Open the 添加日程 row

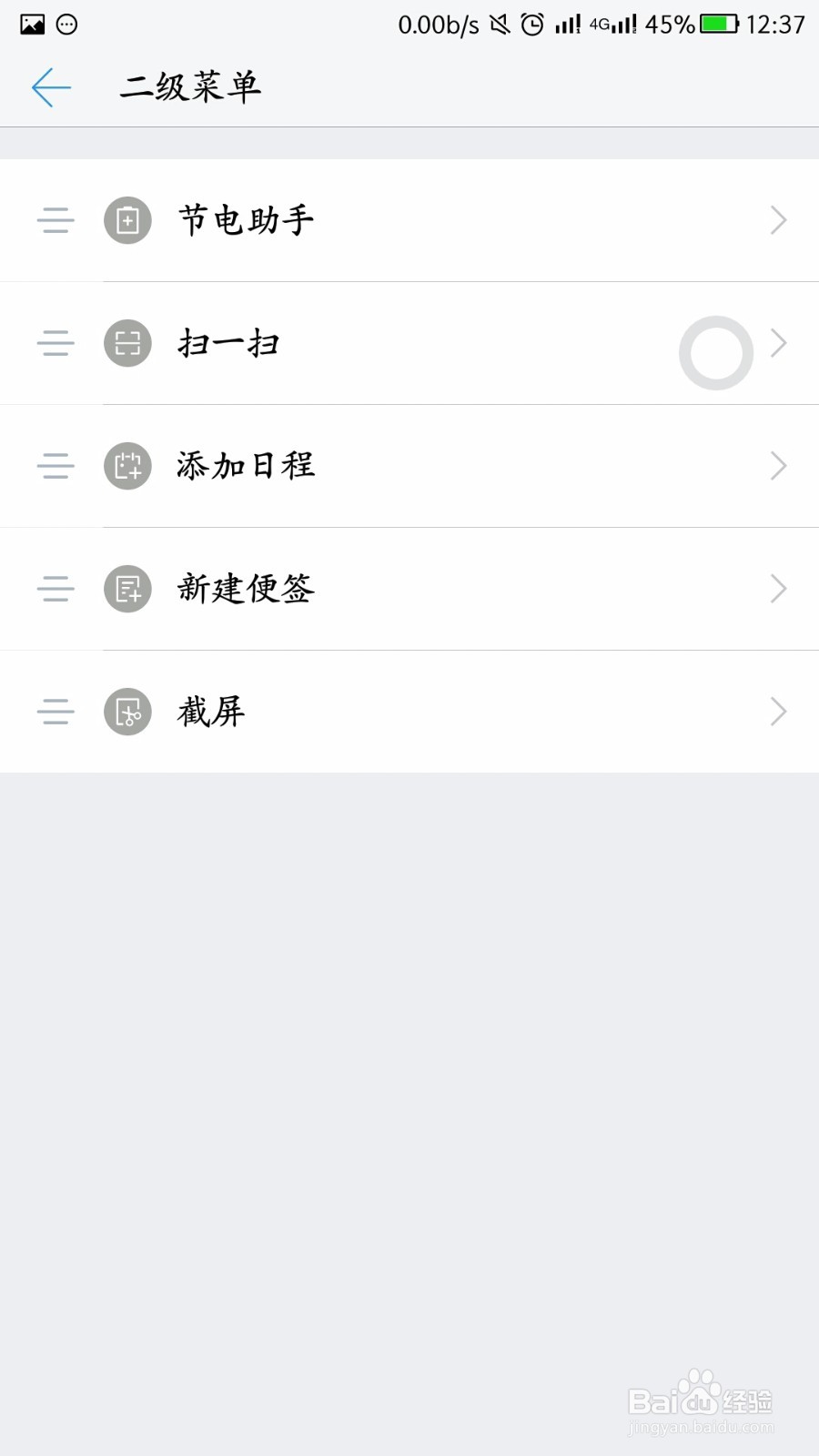point(409,466)
